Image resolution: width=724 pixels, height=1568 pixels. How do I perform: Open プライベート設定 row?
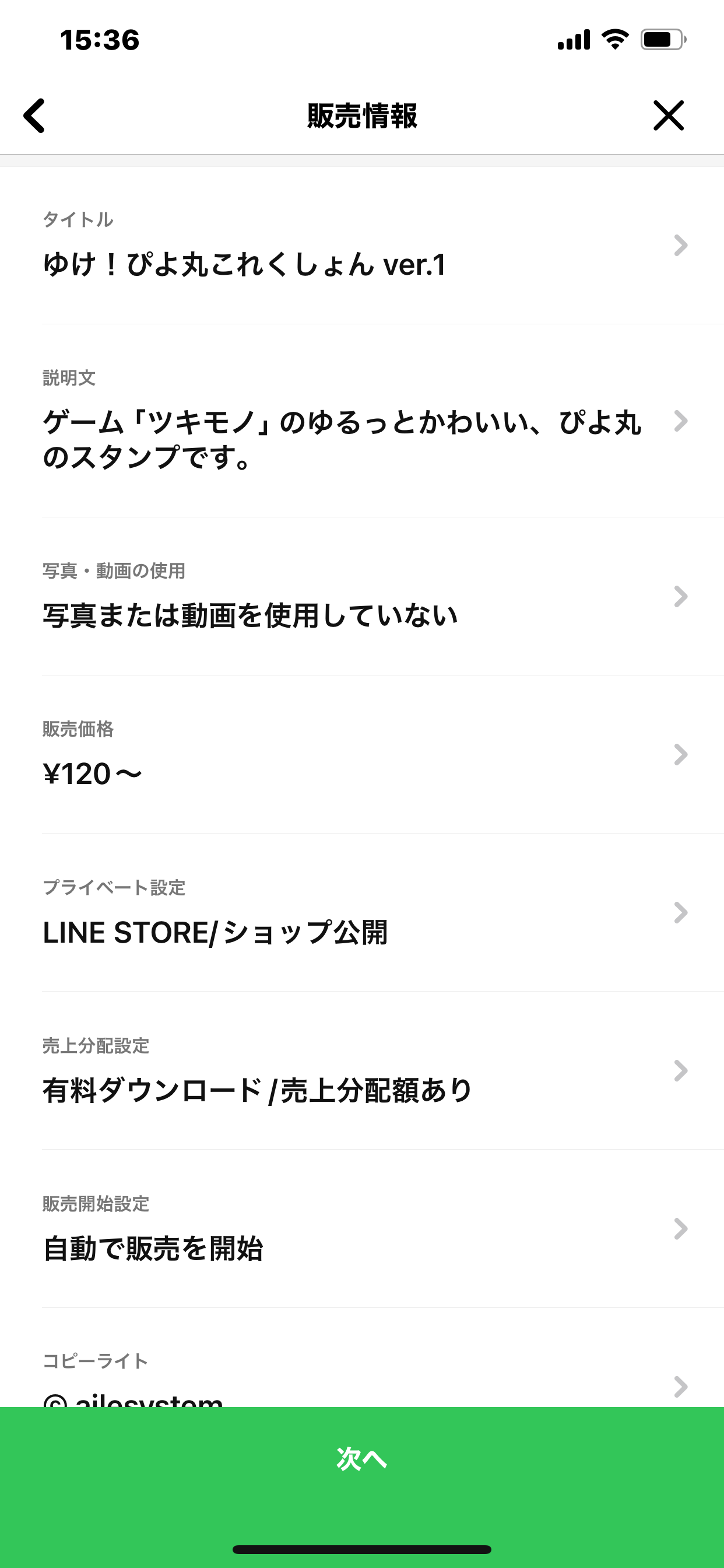[362, 912]
